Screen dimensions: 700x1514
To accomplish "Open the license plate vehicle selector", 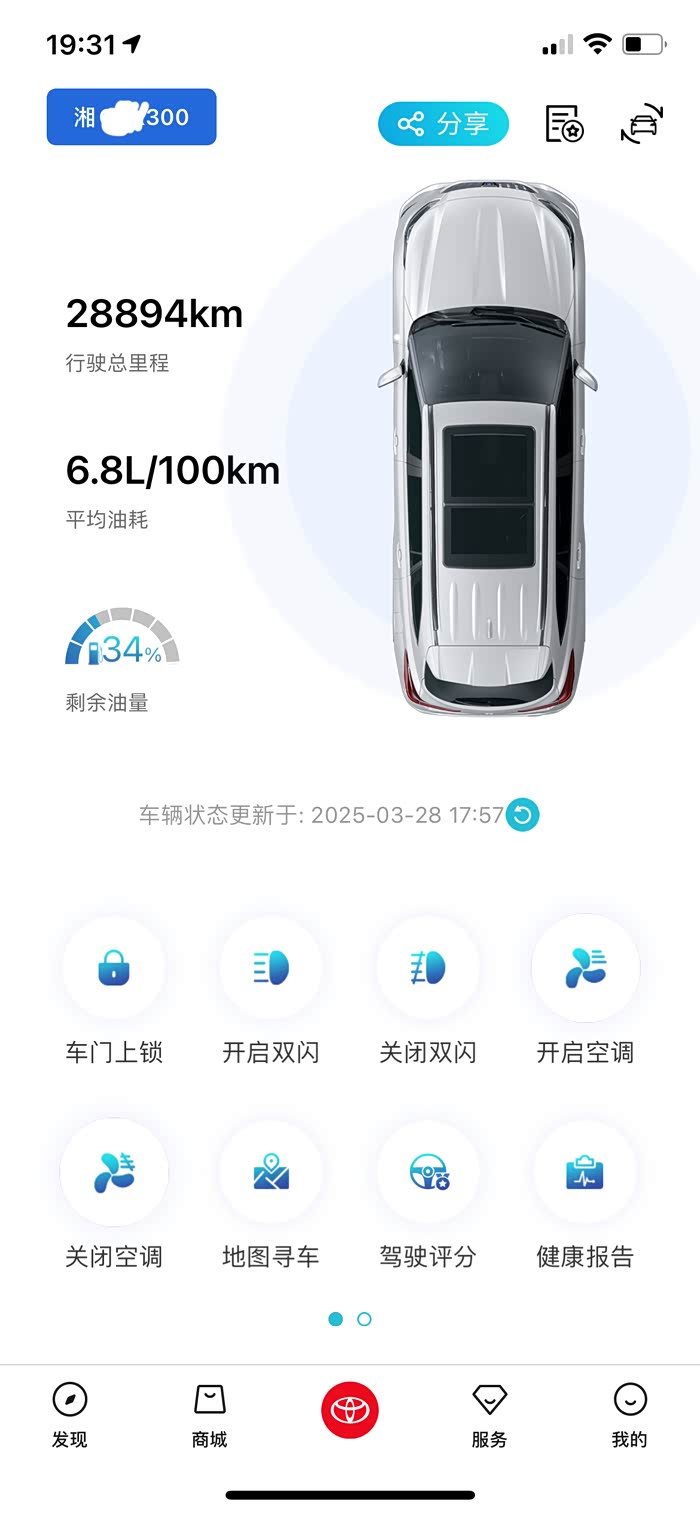I will click(131, 117).
